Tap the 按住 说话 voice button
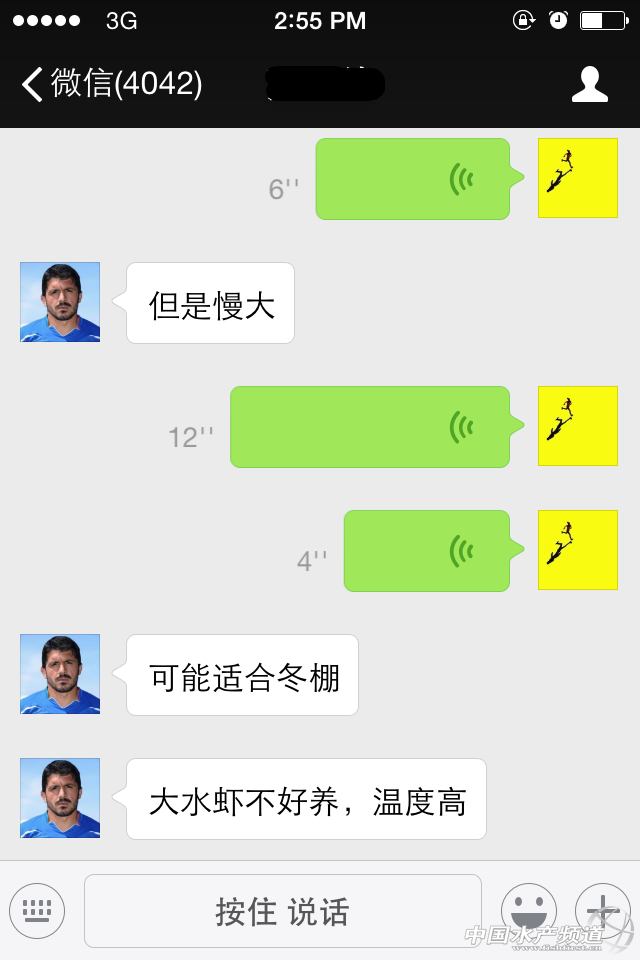 (282, 911)
